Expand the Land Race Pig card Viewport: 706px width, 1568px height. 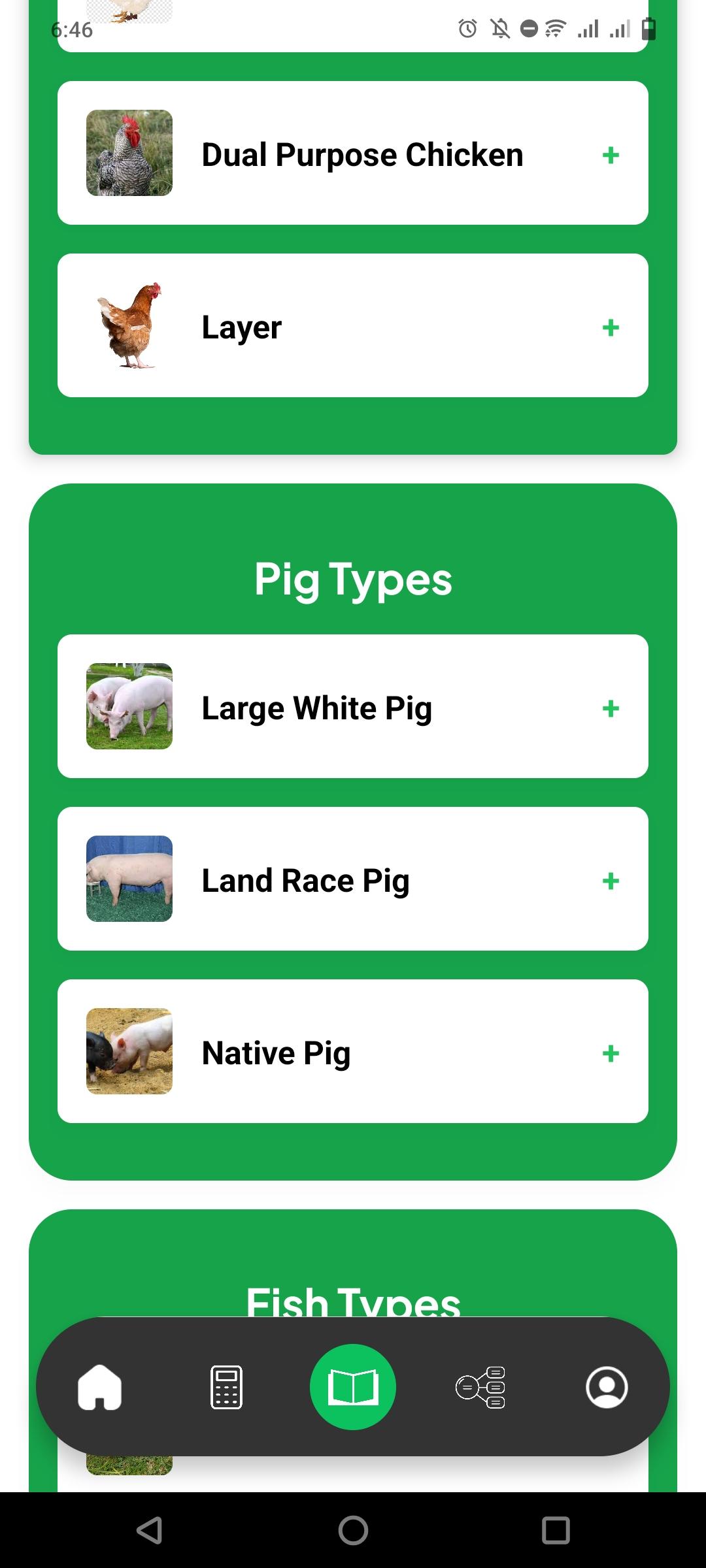coord(610,881)
